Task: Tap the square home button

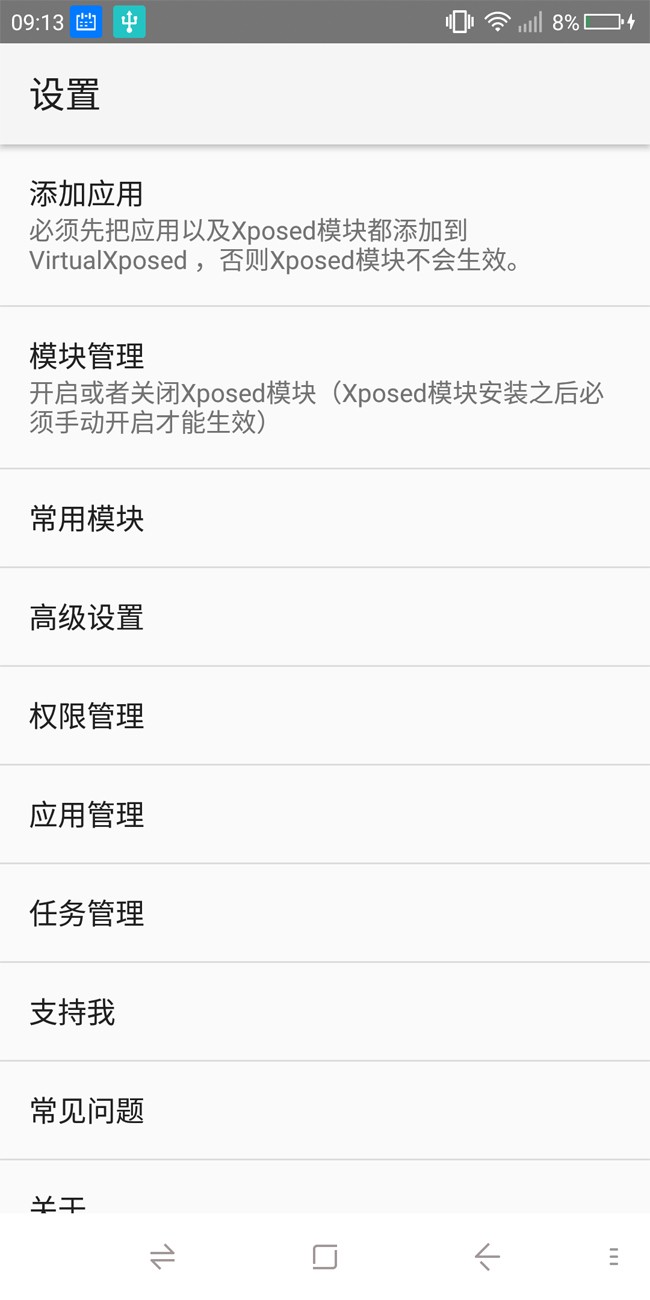Action: point(325,1257)
